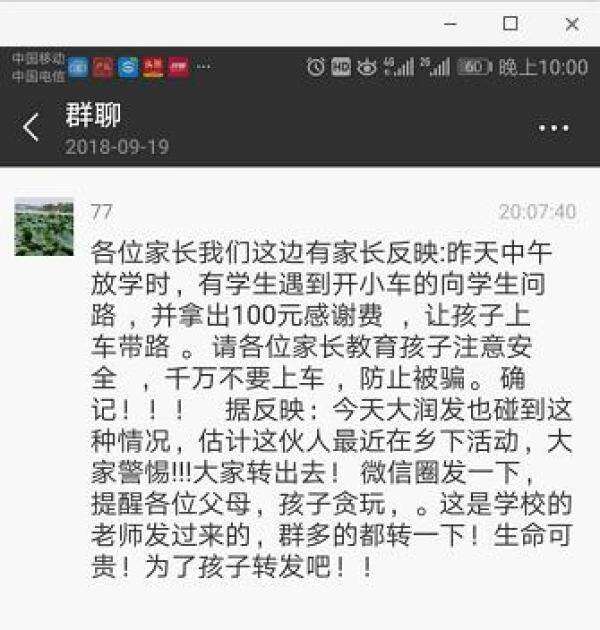Image resolution: width=600 pixels, height=630 pixels.
Task: Go back from the 群聊 chat record
Action: (x=31, y=127)
